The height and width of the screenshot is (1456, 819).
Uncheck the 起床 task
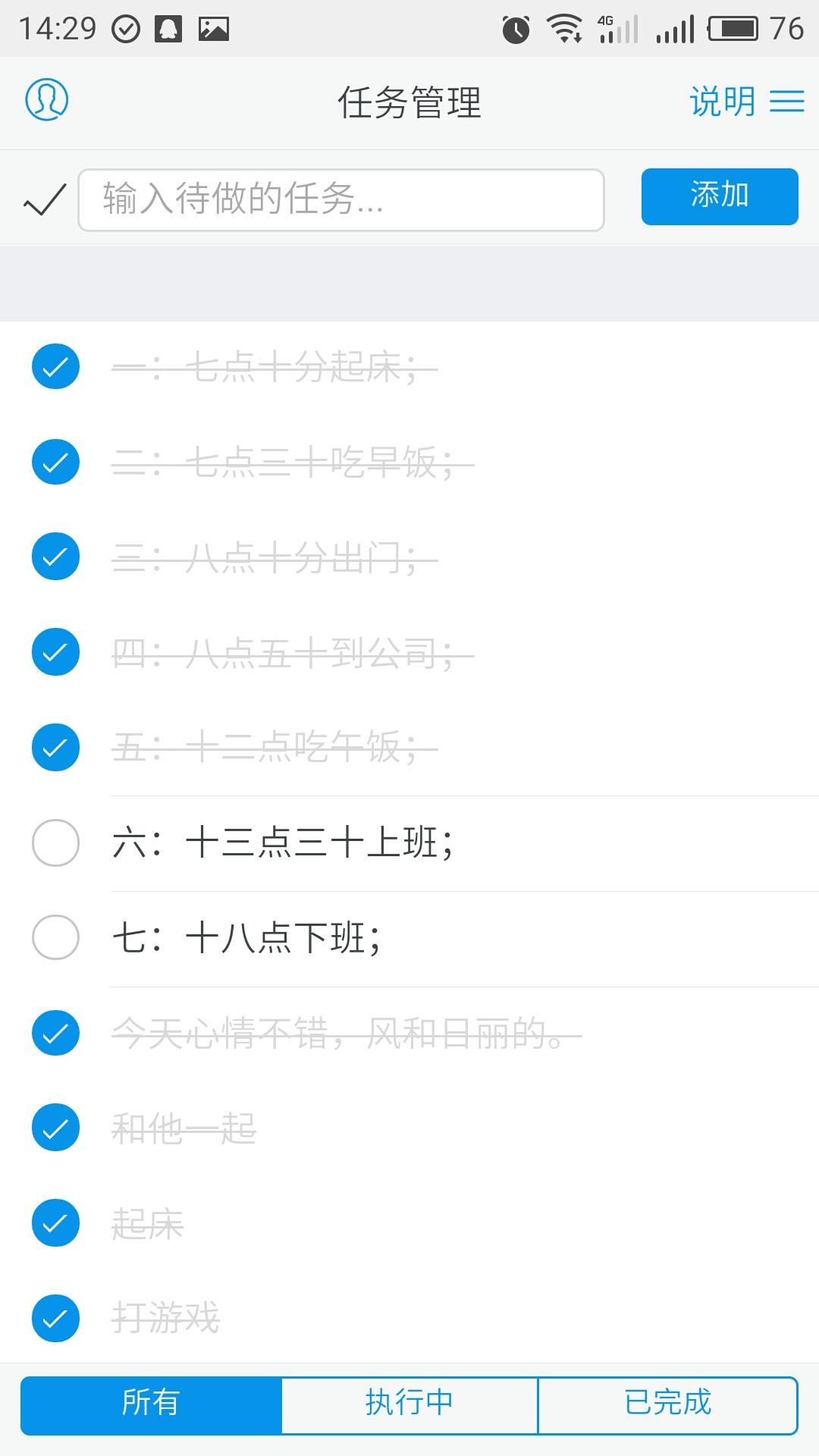(55, 1223)
